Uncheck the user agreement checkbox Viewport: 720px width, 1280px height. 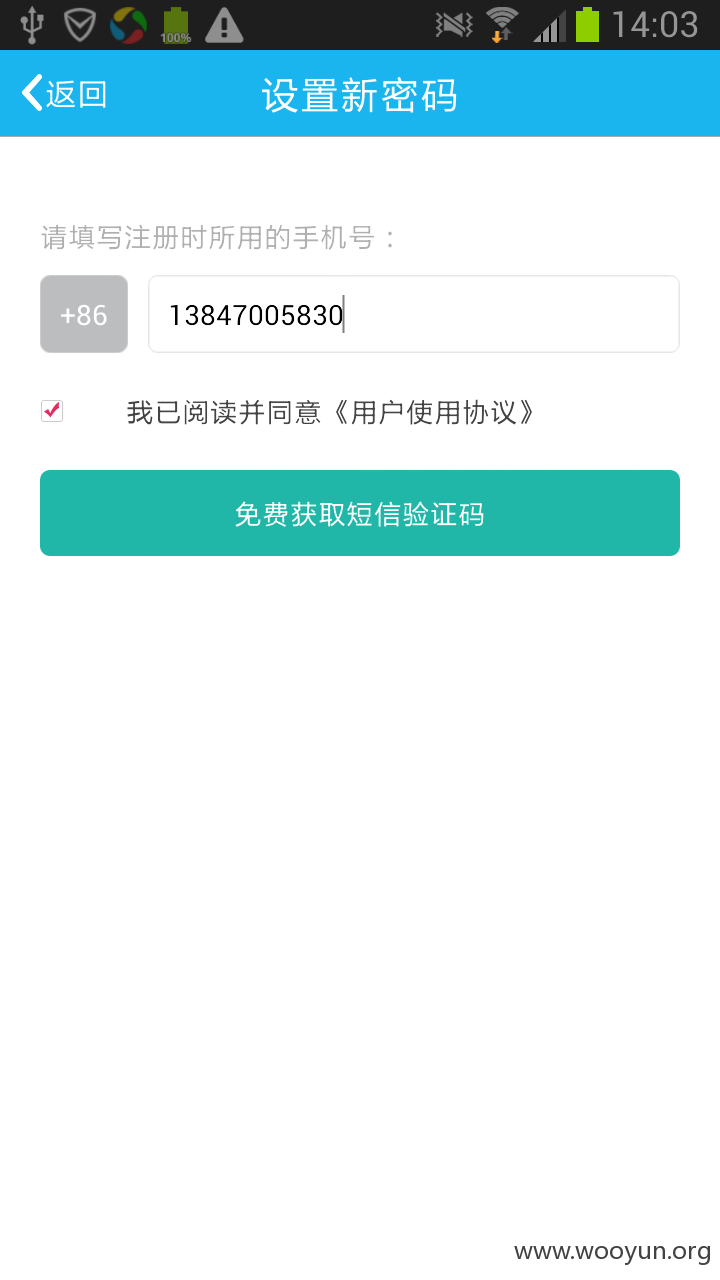(52, 411)
